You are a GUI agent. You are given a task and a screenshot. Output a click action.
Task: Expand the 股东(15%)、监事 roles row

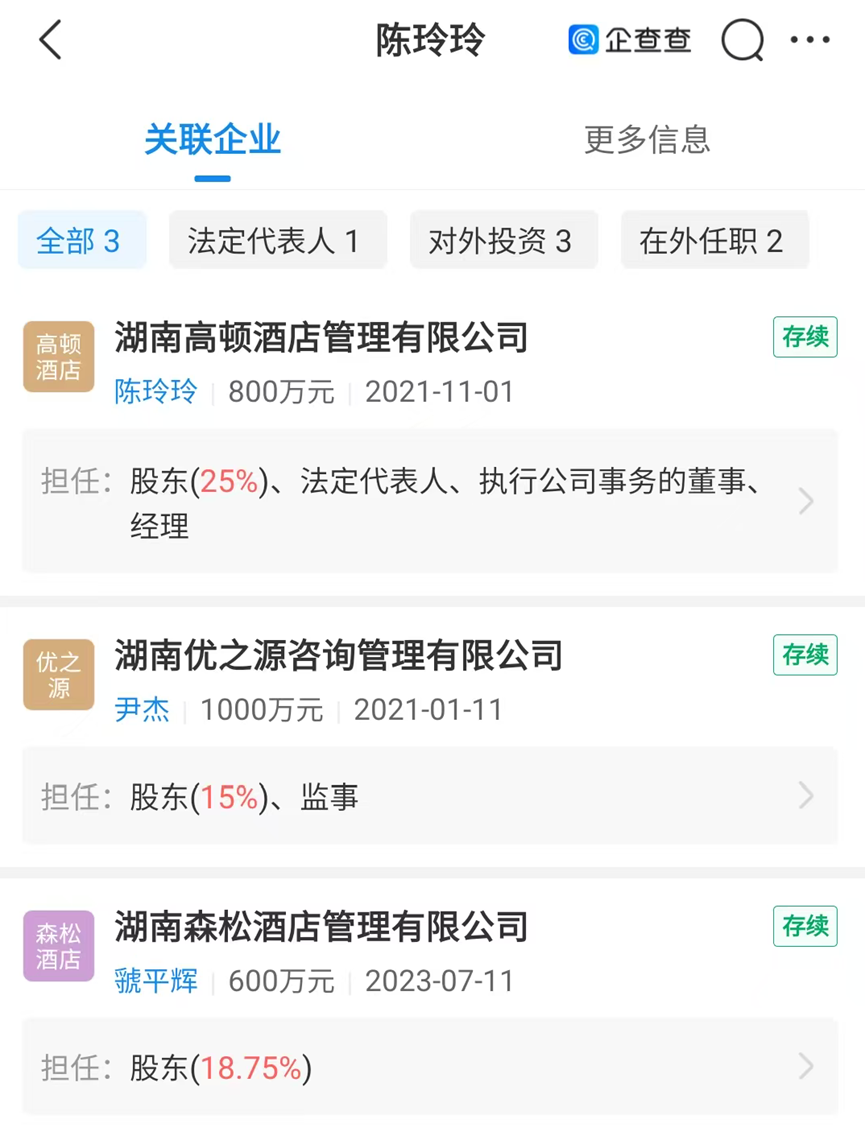click(x=430, y=797)
